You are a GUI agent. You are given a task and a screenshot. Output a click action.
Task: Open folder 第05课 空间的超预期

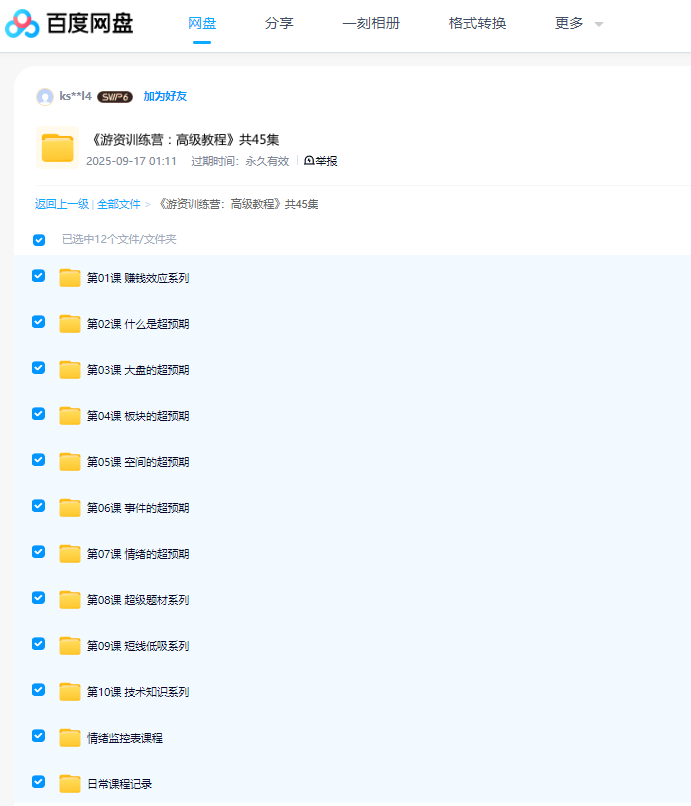point(137,462)
